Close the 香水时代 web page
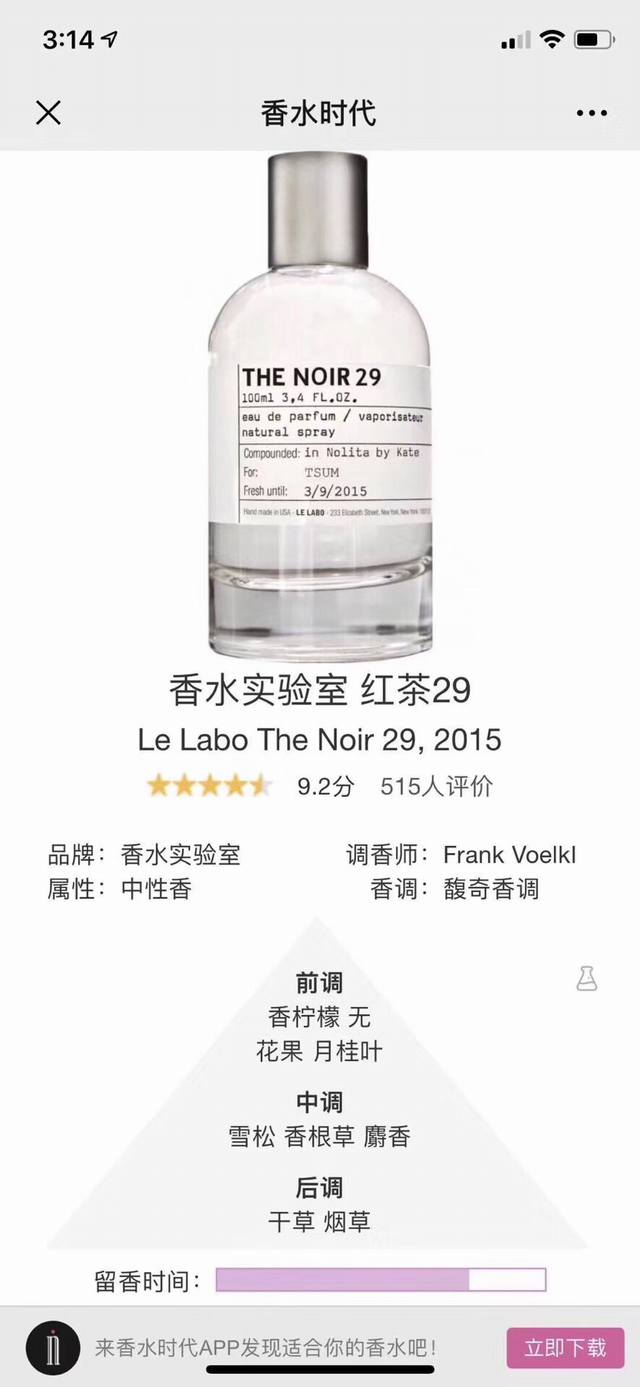 [48, 113]
